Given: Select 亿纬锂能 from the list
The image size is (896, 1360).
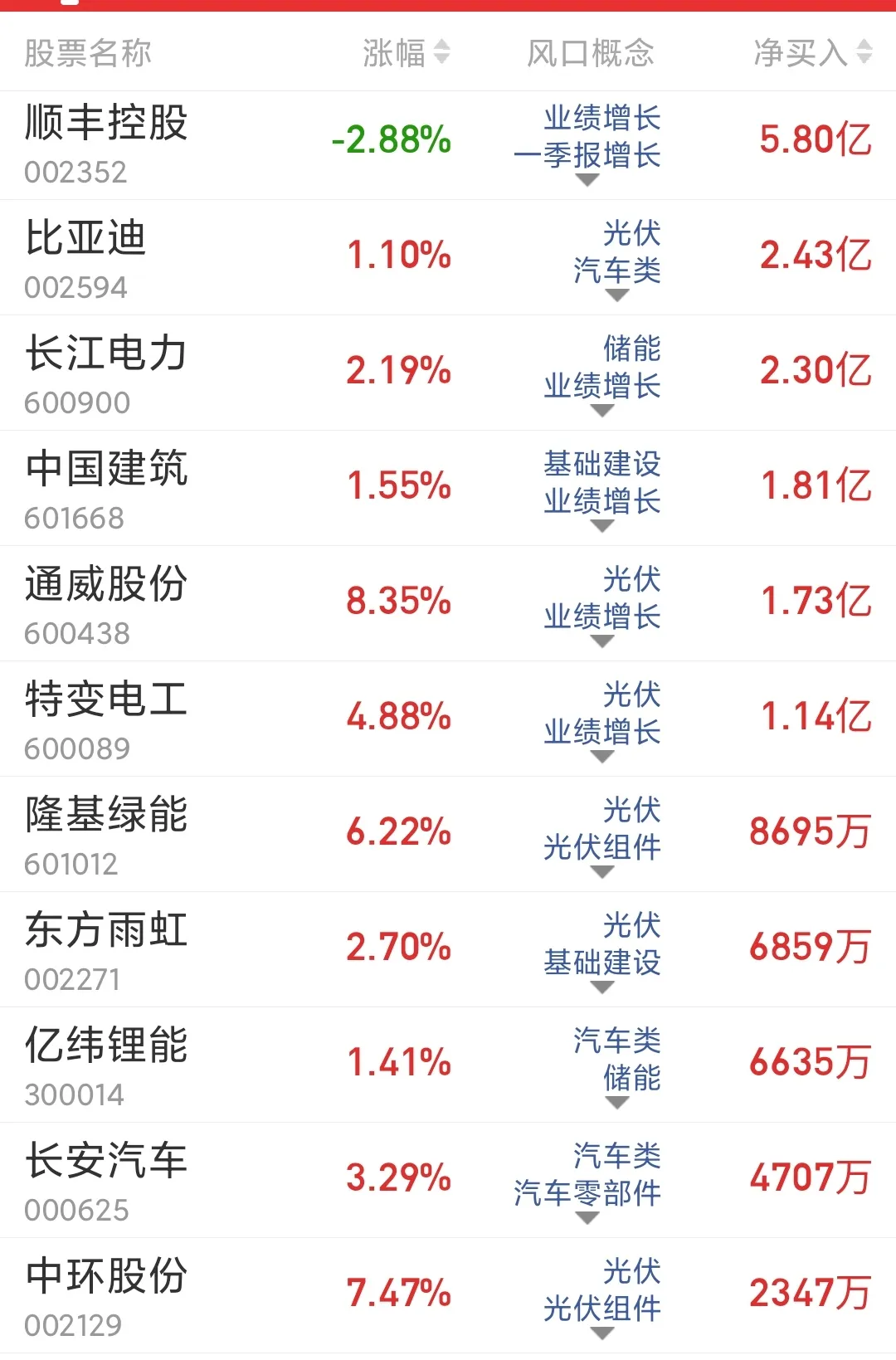Looking at the screenshot, I should 106,1065.
